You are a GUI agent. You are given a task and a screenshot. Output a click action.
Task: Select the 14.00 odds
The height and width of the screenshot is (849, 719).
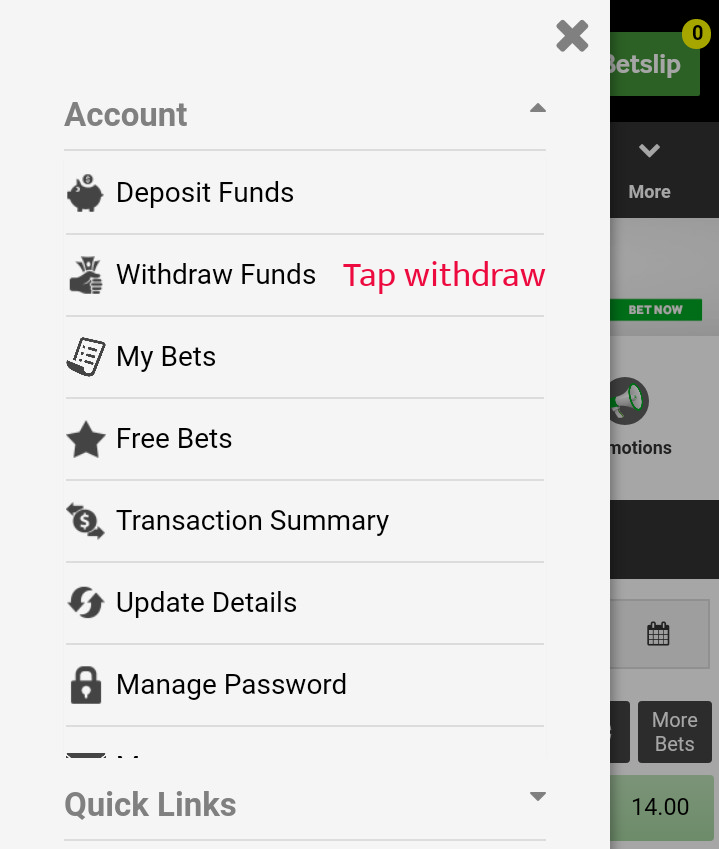tap(662, 807)
